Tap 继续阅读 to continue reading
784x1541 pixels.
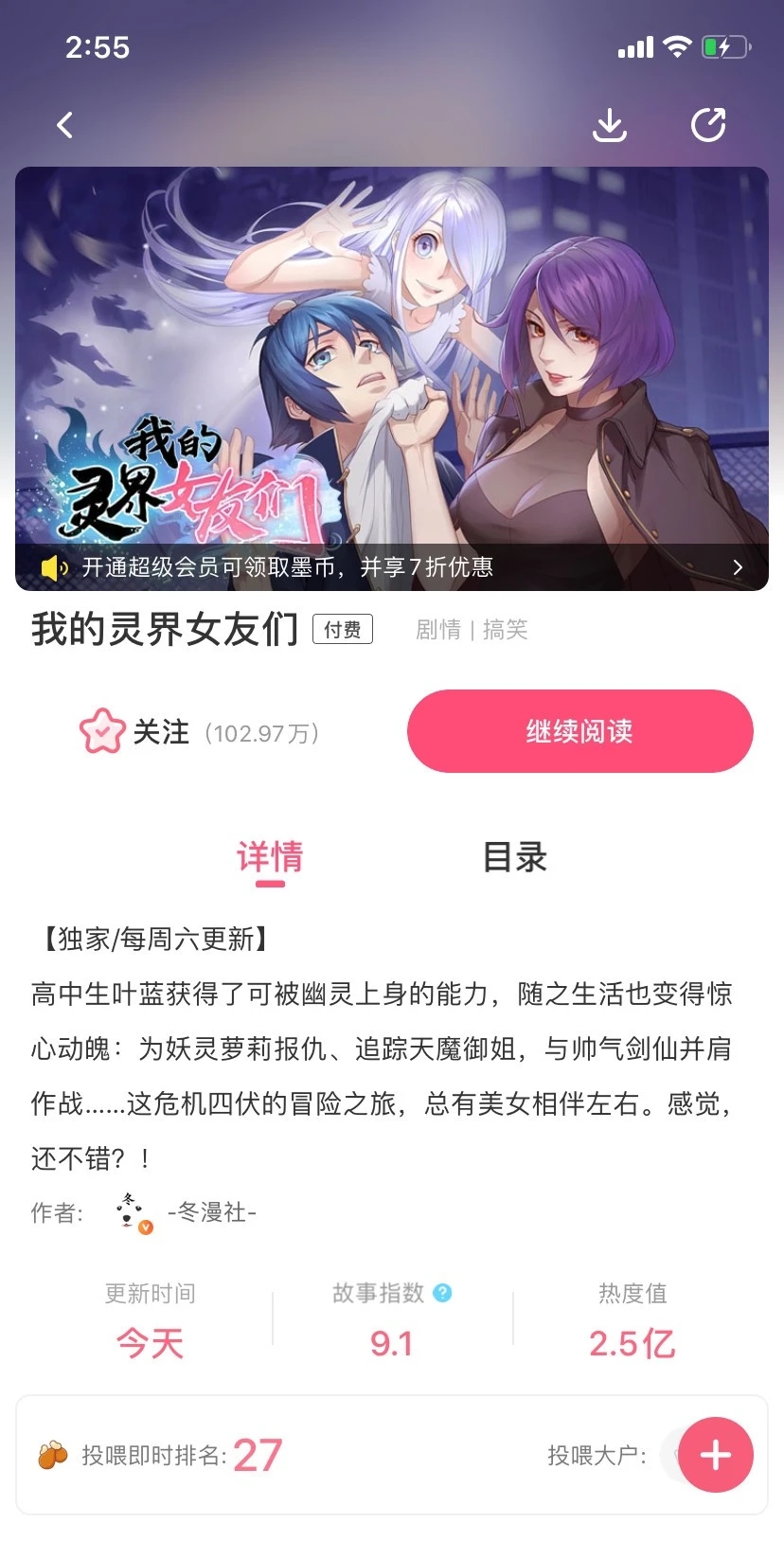[579, 731]
